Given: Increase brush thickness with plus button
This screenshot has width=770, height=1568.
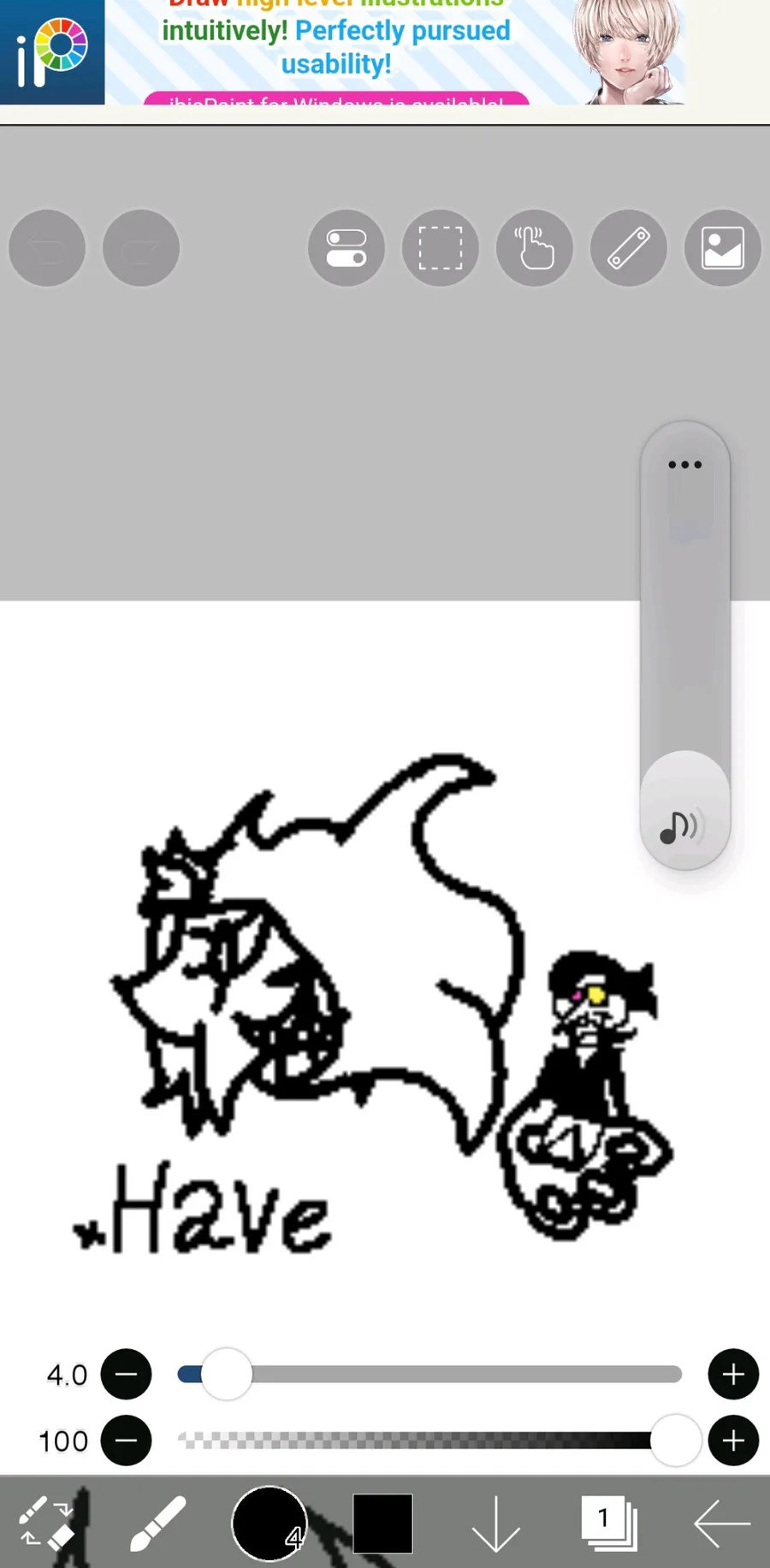Looking at the screenshot, I should tap(733, 1375).
